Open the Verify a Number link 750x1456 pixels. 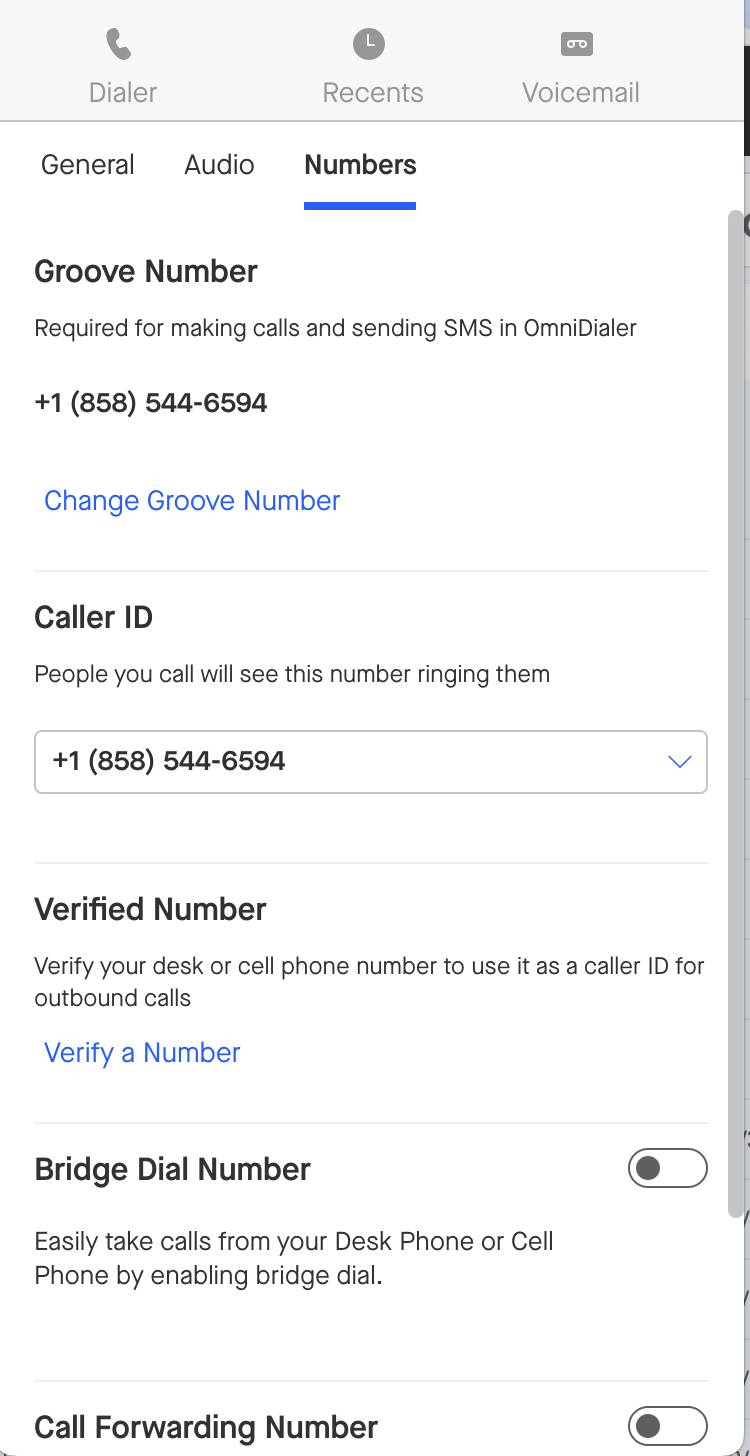[142, 1053]
